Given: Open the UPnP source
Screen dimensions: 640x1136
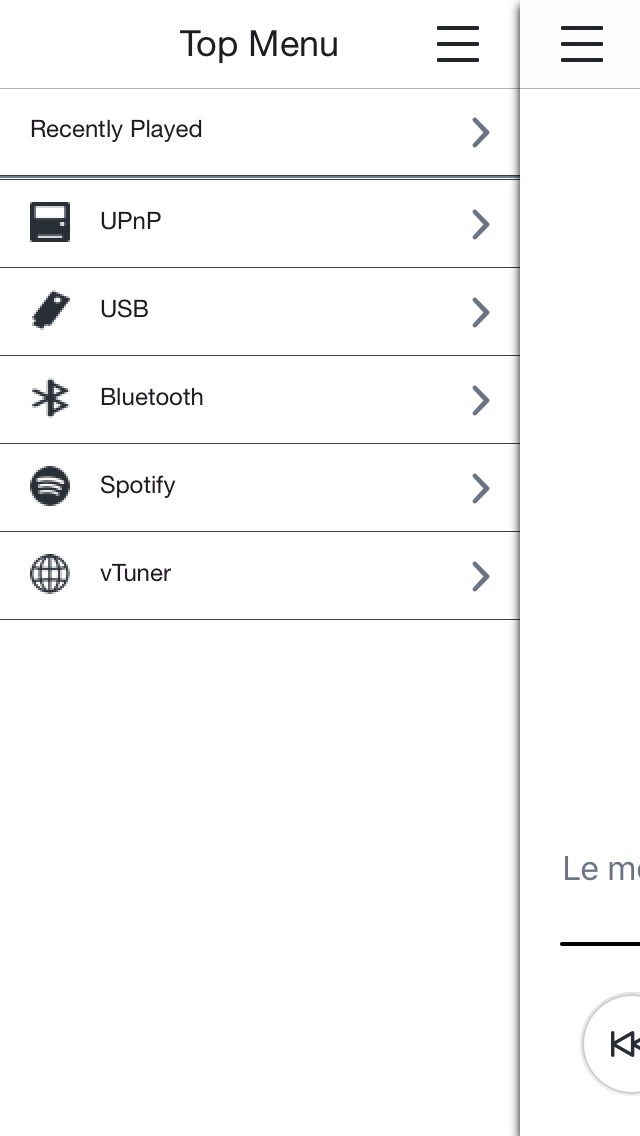Looking at the screenshot, I should click(259, 223).
